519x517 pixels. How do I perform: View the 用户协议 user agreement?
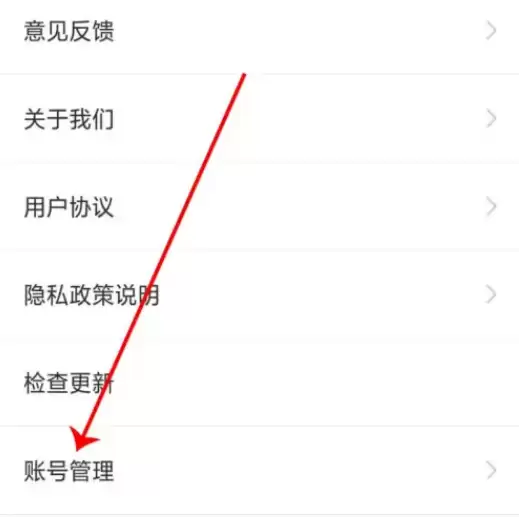(x=259, y=206)
